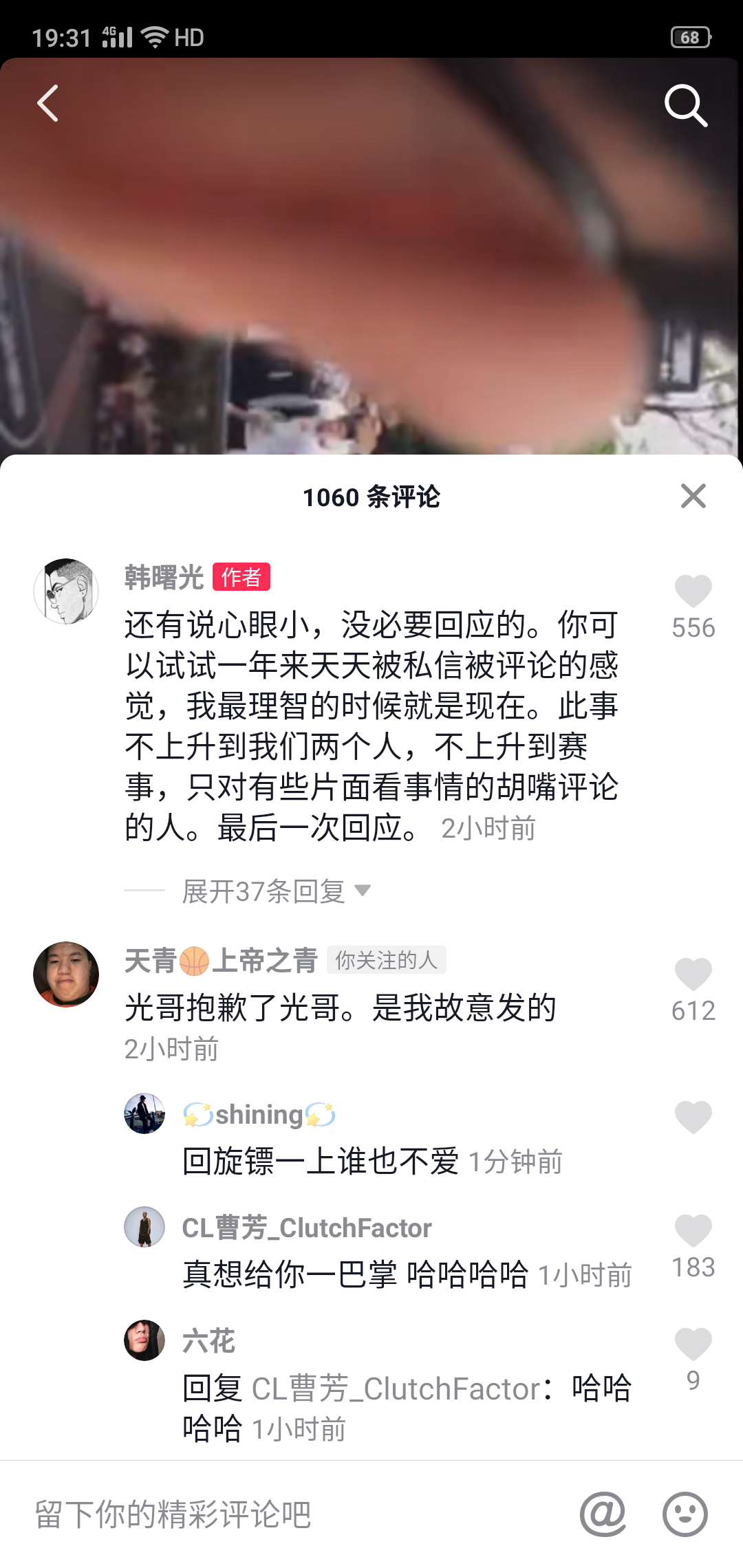Open 韩曙光's profile avatar
743x1568 pixels.
click(x=66, y=591)
